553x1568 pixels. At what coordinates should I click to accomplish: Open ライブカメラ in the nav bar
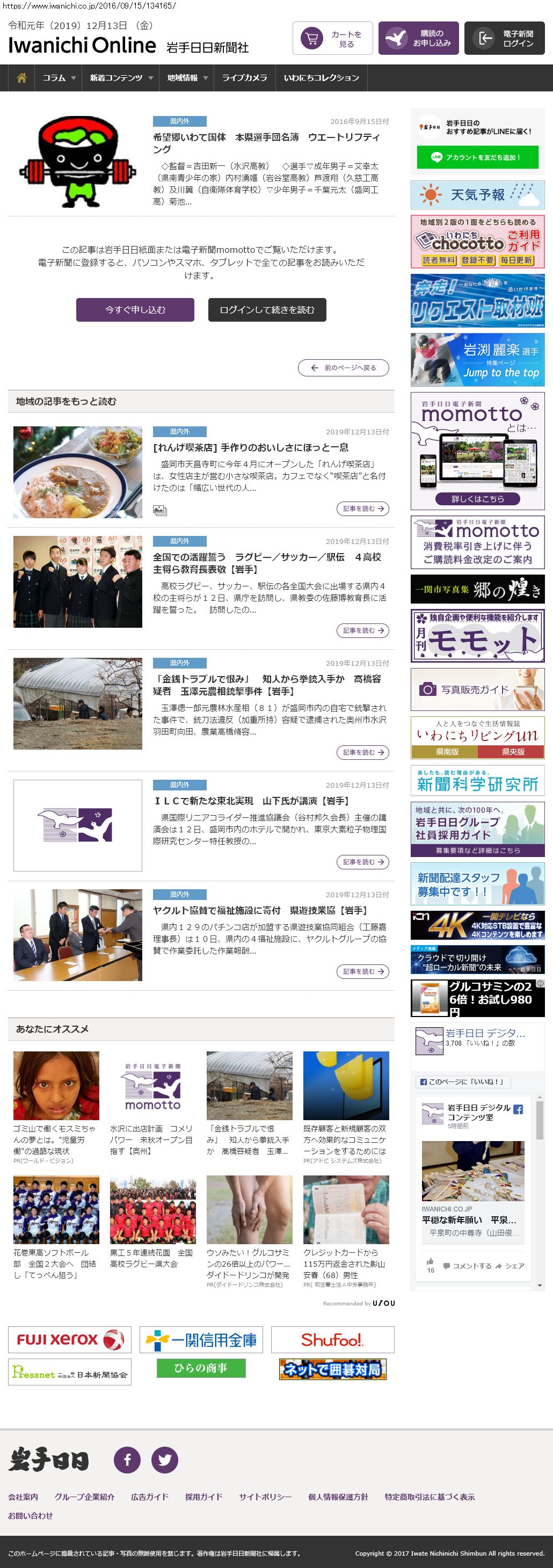[x=244, y=78]
